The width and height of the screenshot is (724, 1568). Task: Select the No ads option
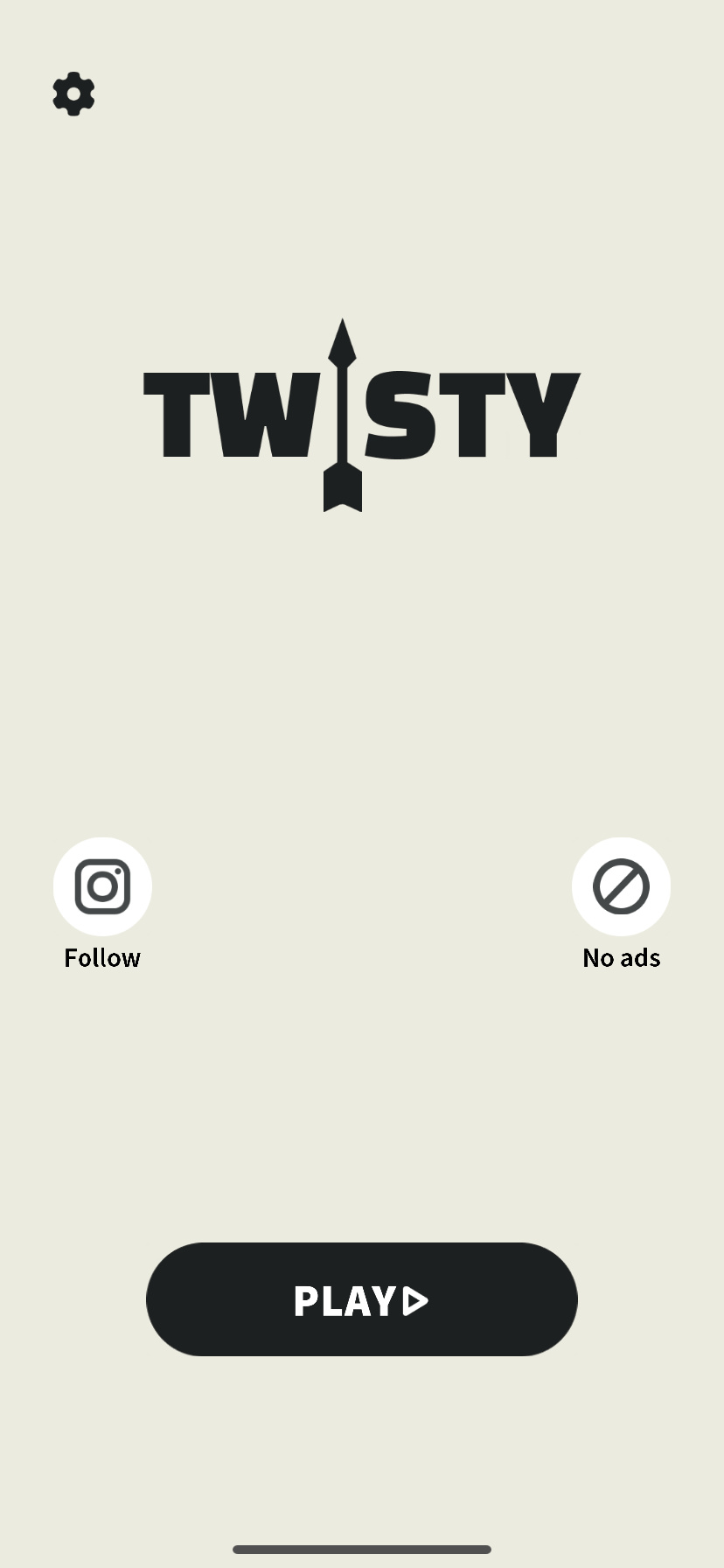(621, 886)
